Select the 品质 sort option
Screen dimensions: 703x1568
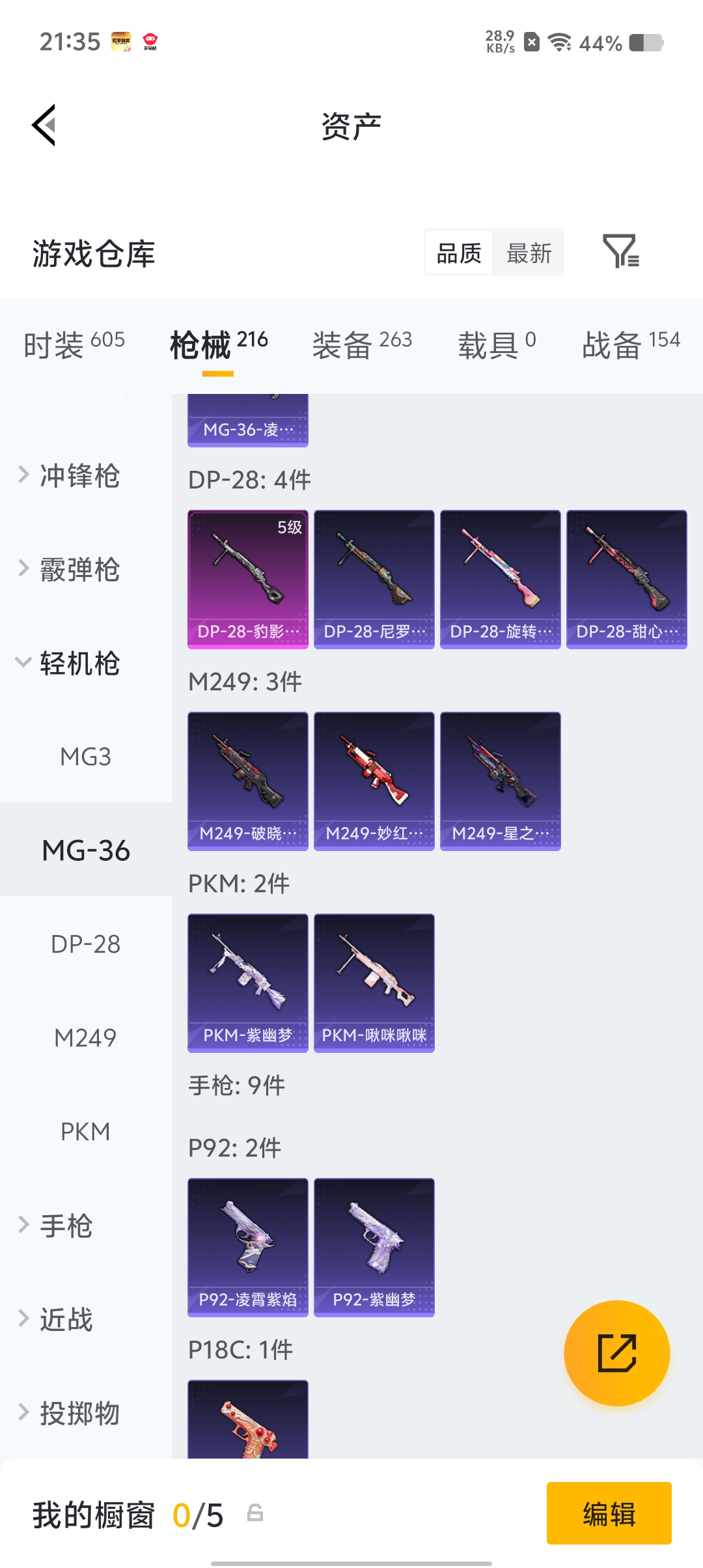459,253
